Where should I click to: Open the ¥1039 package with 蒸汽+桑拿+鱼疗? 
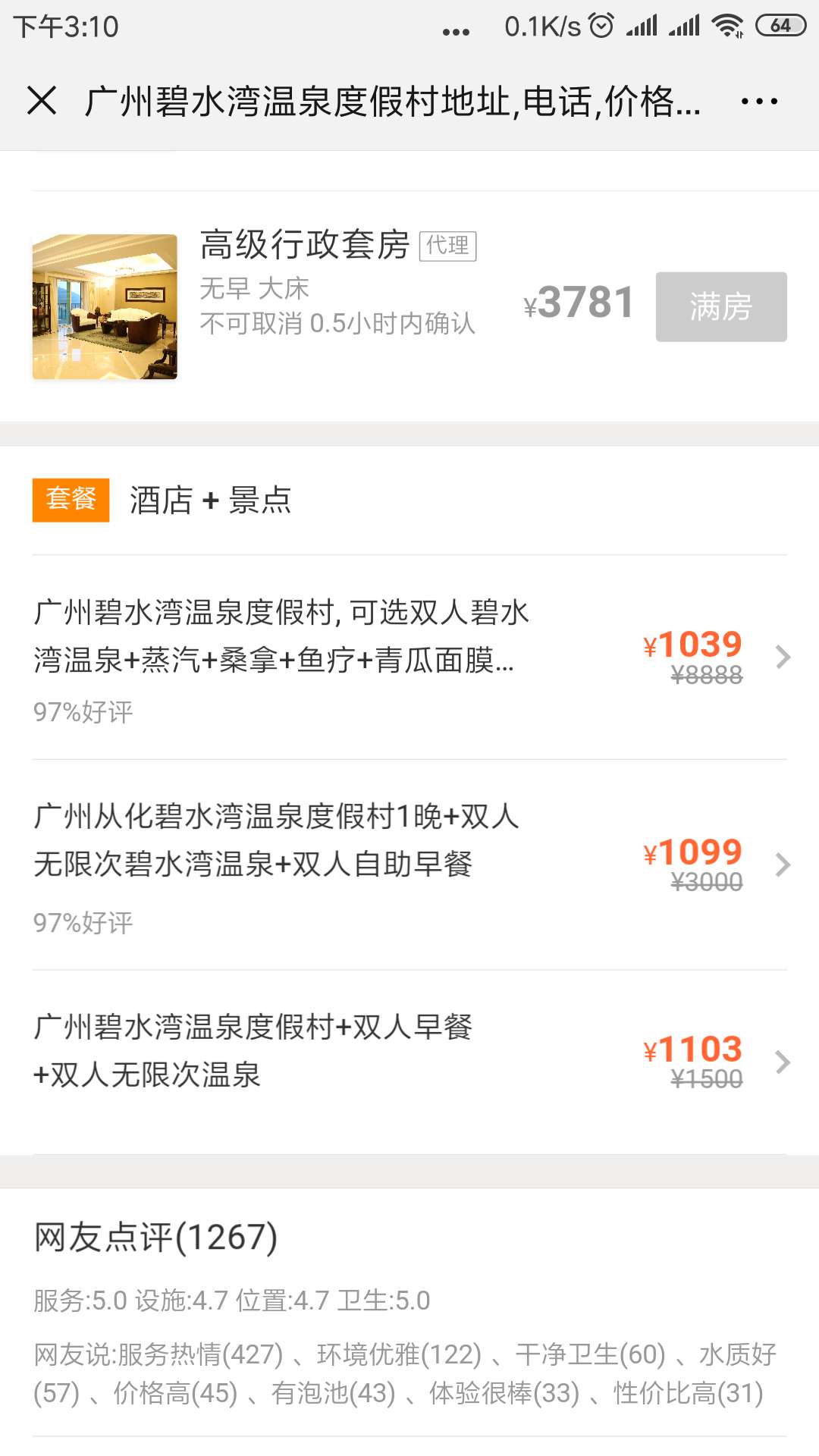(409, 657)
